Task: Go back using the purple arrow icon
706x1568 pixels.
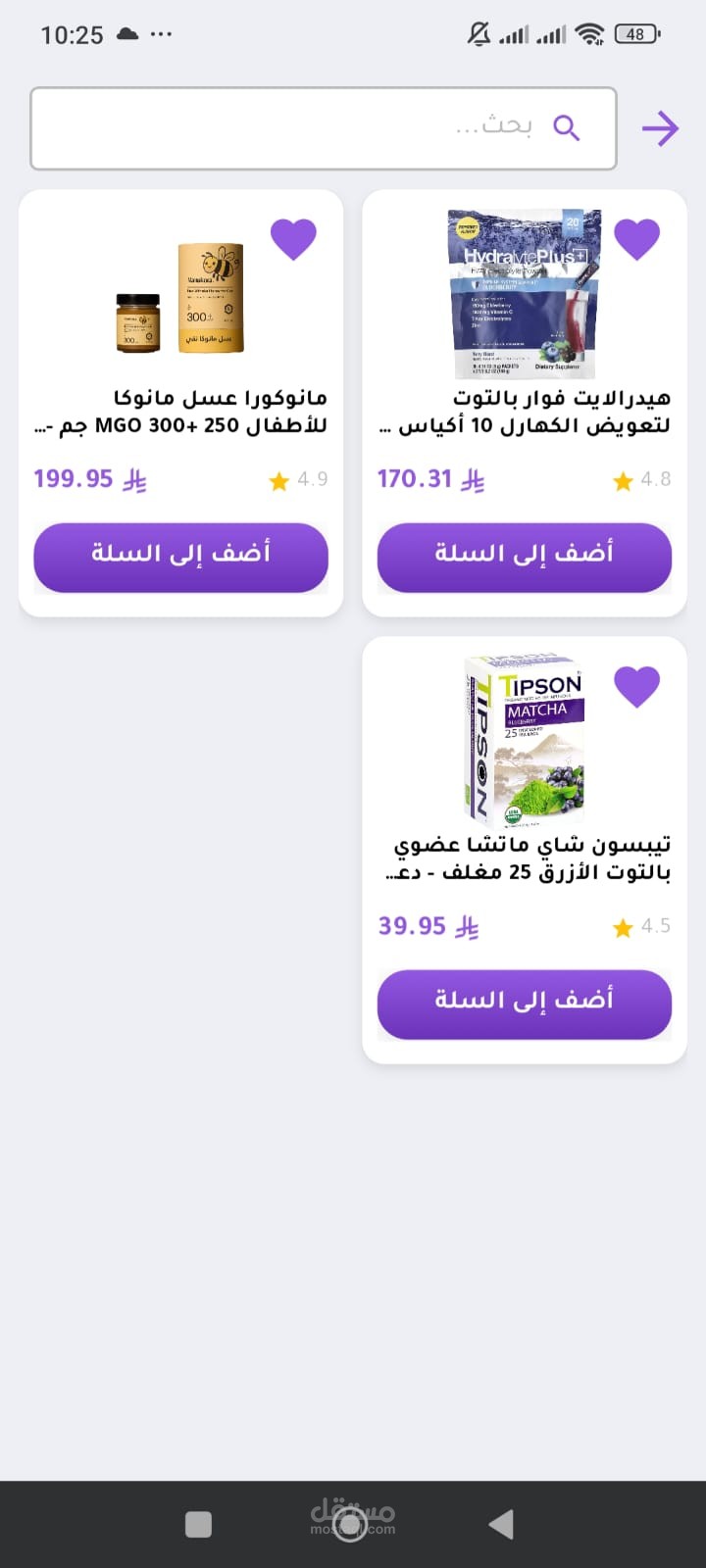Action: 660,128
